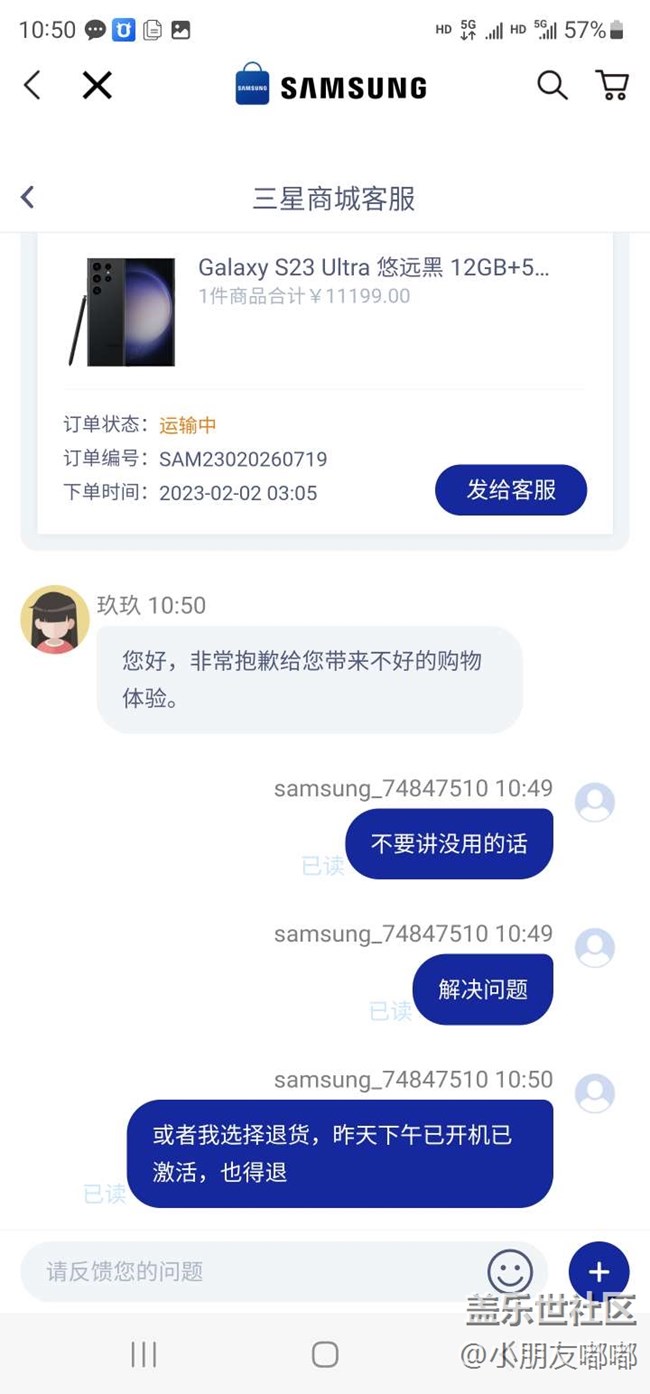Go to the system home screen
650x1394 pixels.
[x=325, y=1355]
